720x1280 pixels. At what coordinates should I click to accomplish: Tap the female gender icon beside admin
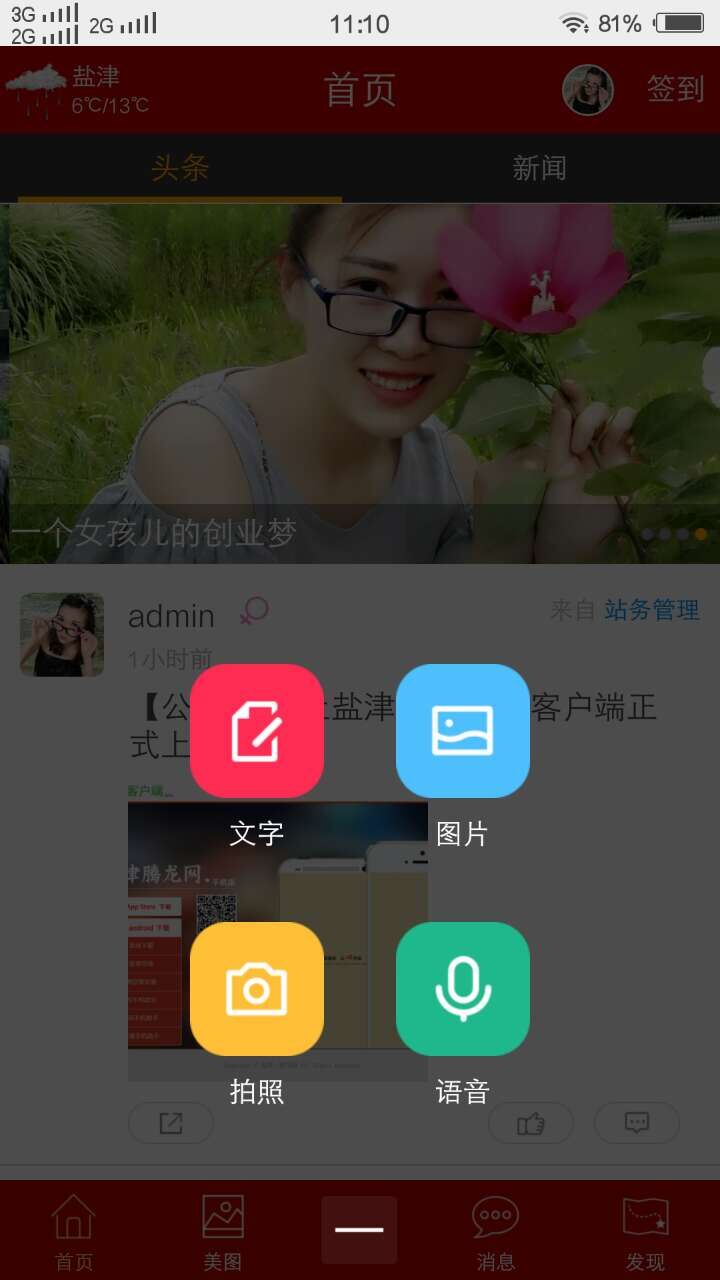(x=253, y=611)
